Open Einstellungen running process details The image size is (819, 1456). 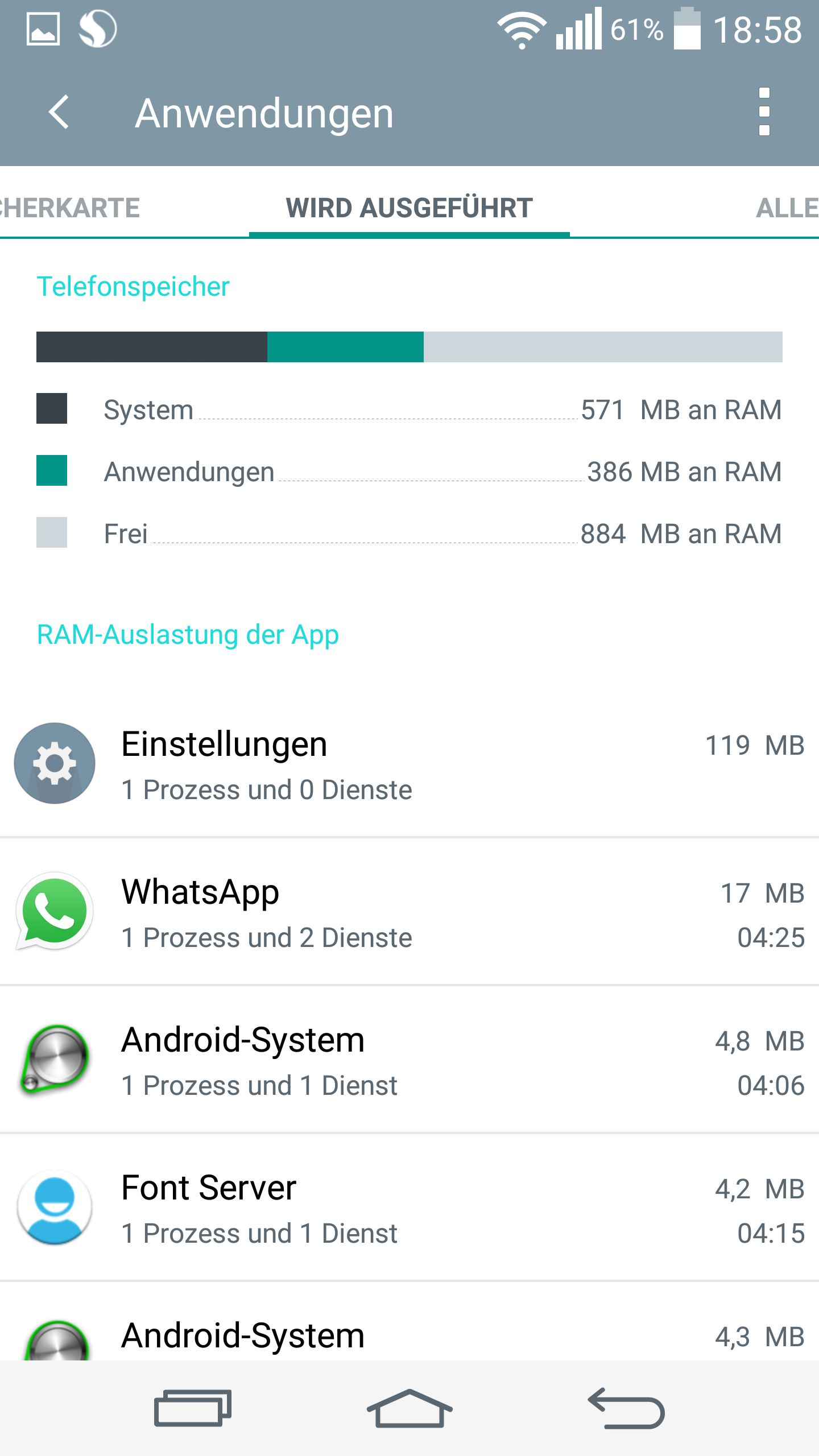[409, 764]
